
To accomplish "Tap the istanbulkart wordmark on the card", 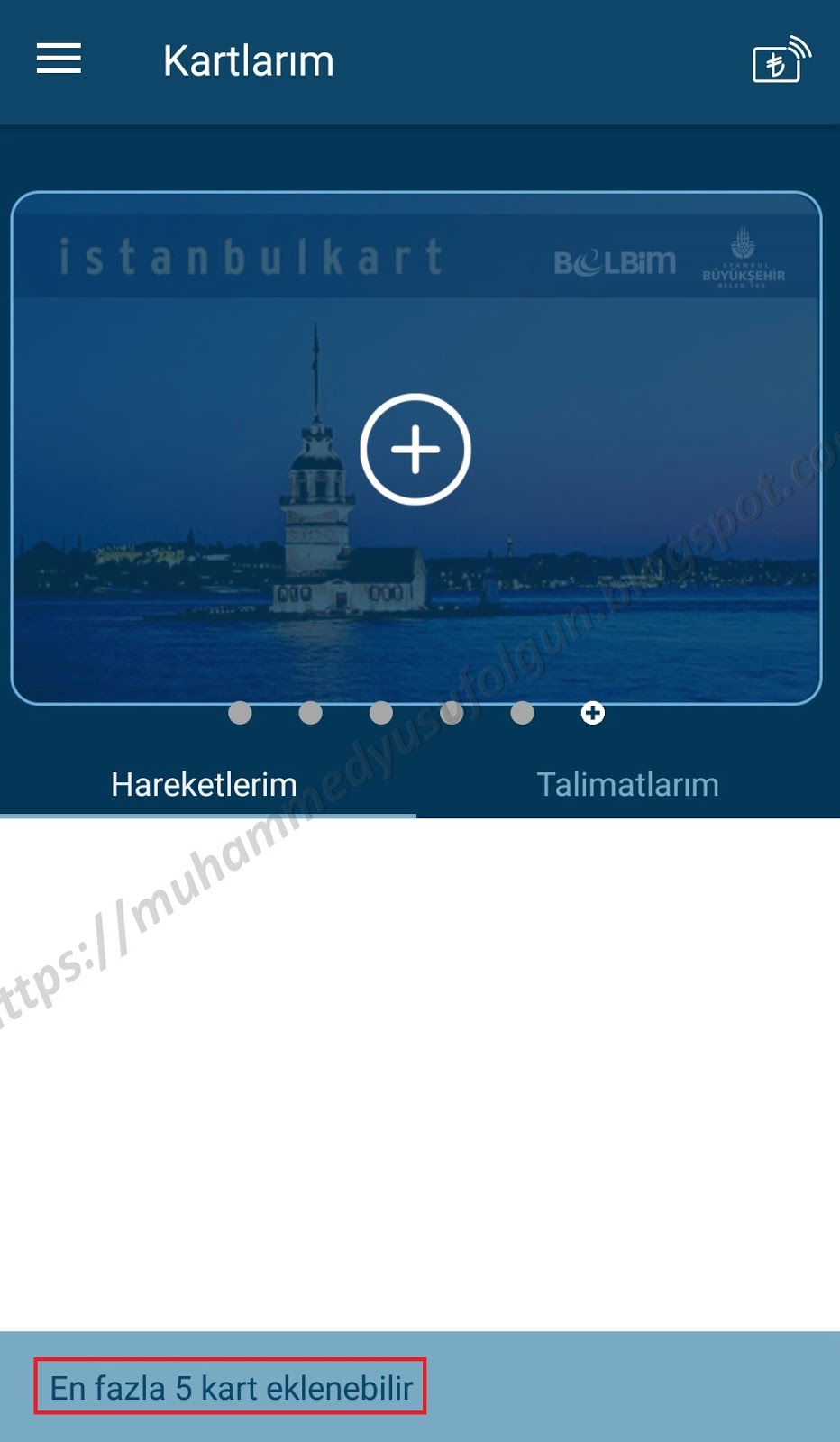I will 252,257.
